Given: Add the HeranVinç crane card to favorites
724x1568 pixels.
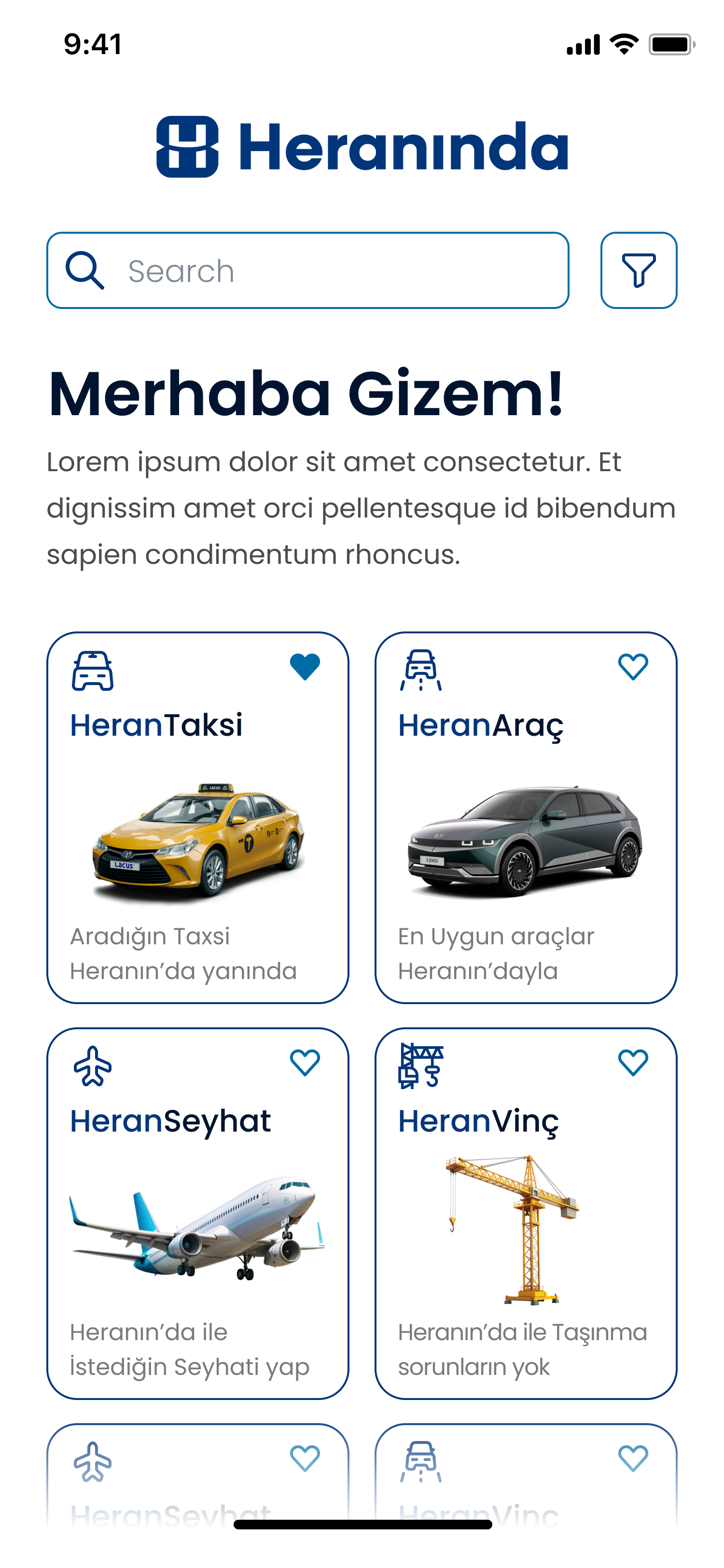Looking at the screenshot, I should pos(633,1063).
